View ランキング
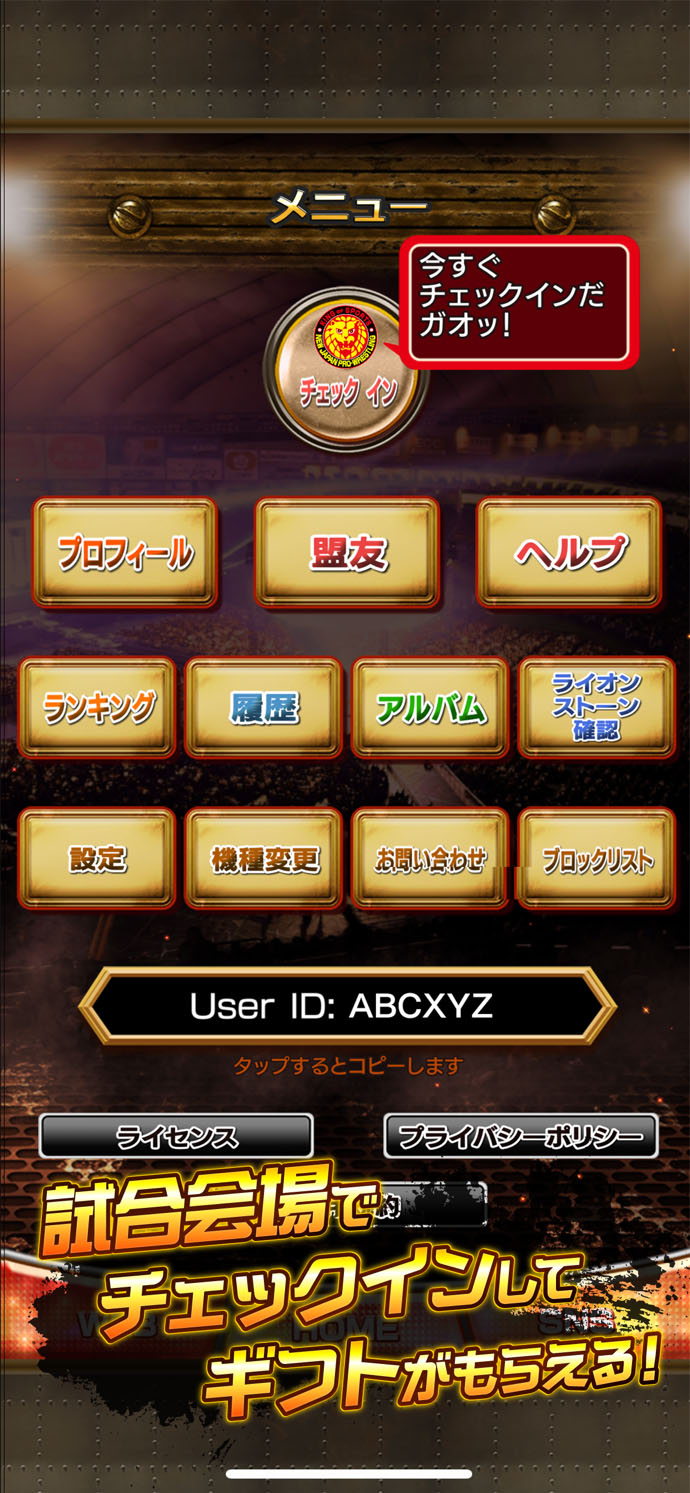Viewport: 690px width, 1493px height. click(x=97, y=707)
